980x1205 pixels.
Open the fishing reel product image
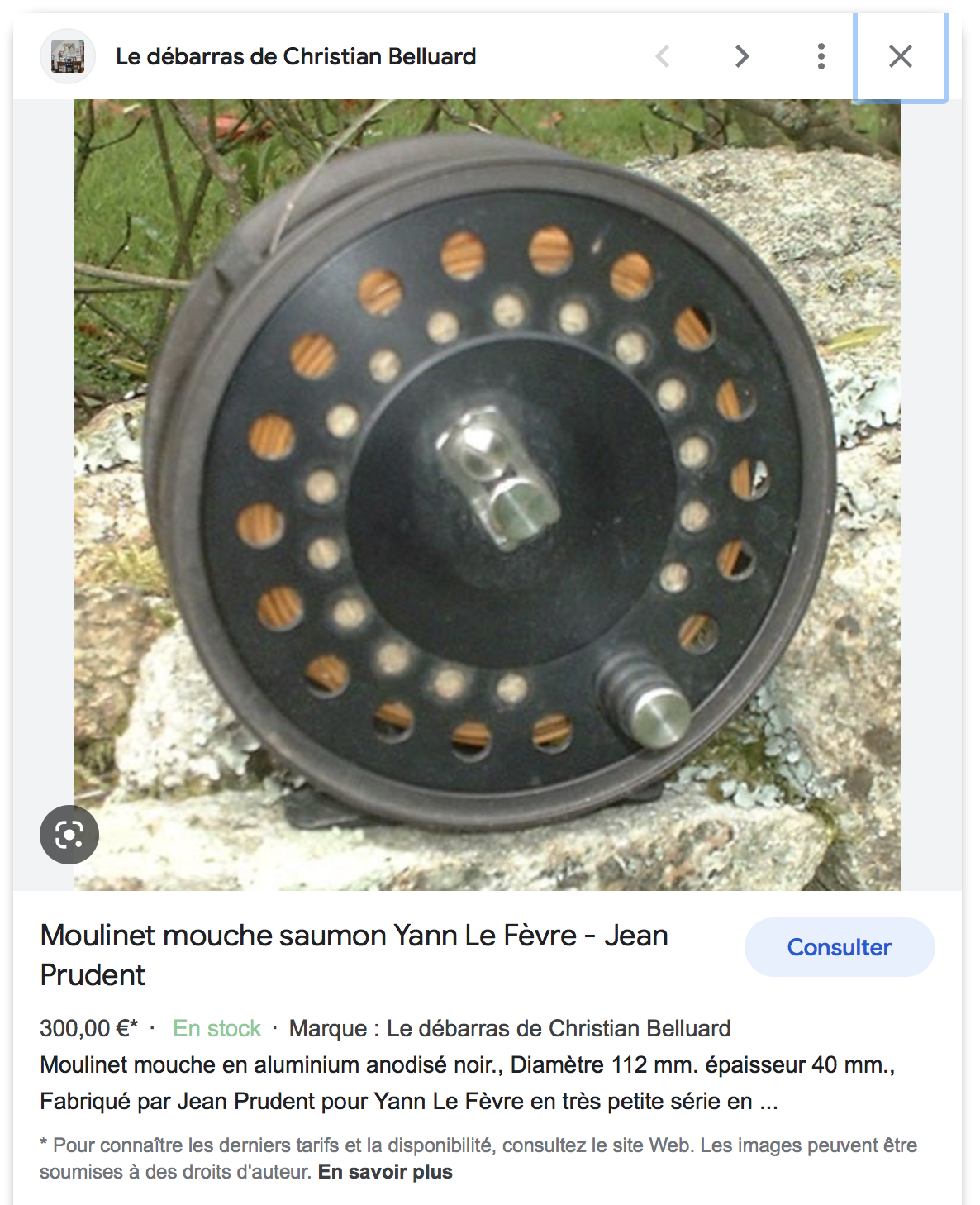pyautogui.click(x=488, y=494)
